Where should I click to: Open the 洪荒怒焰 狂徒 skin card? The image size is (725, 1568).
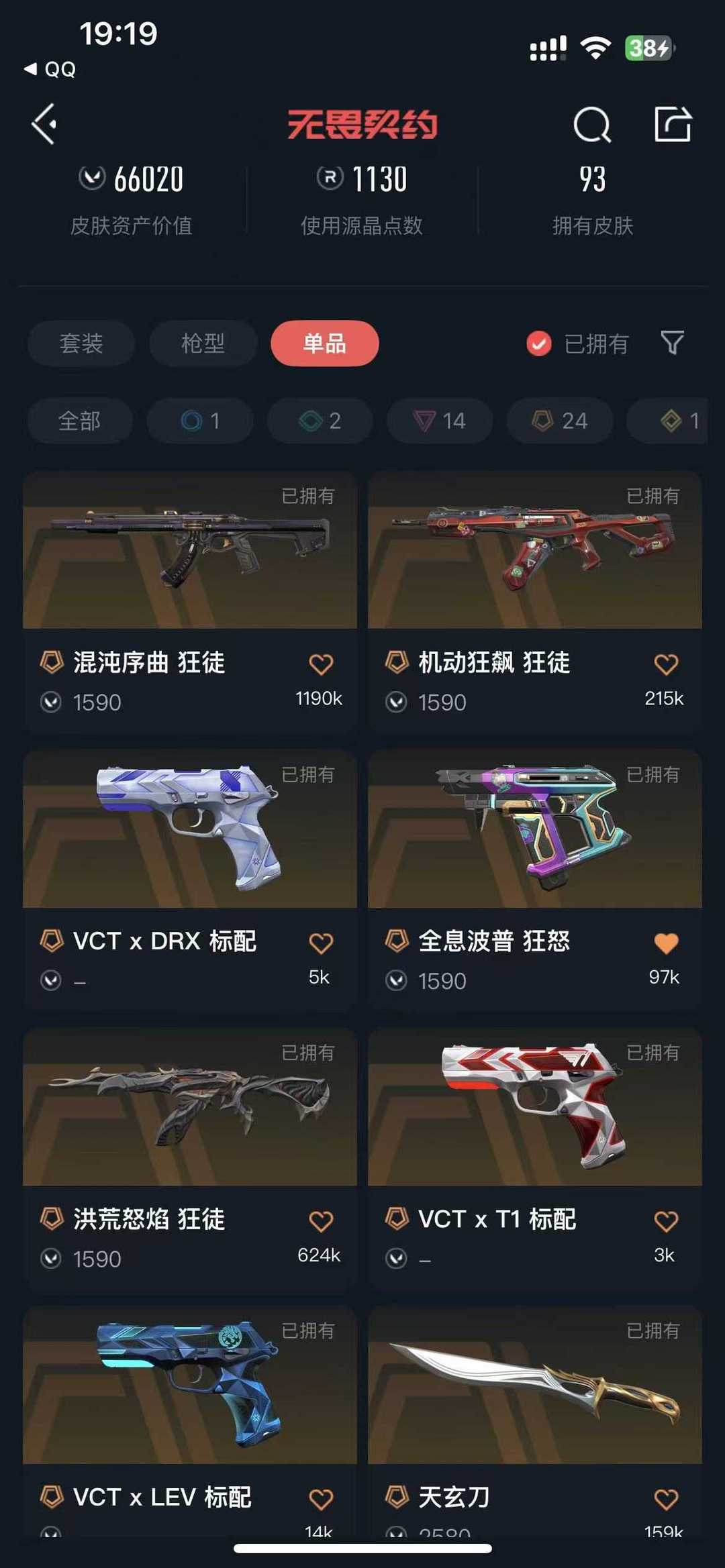click(190, 1157)
